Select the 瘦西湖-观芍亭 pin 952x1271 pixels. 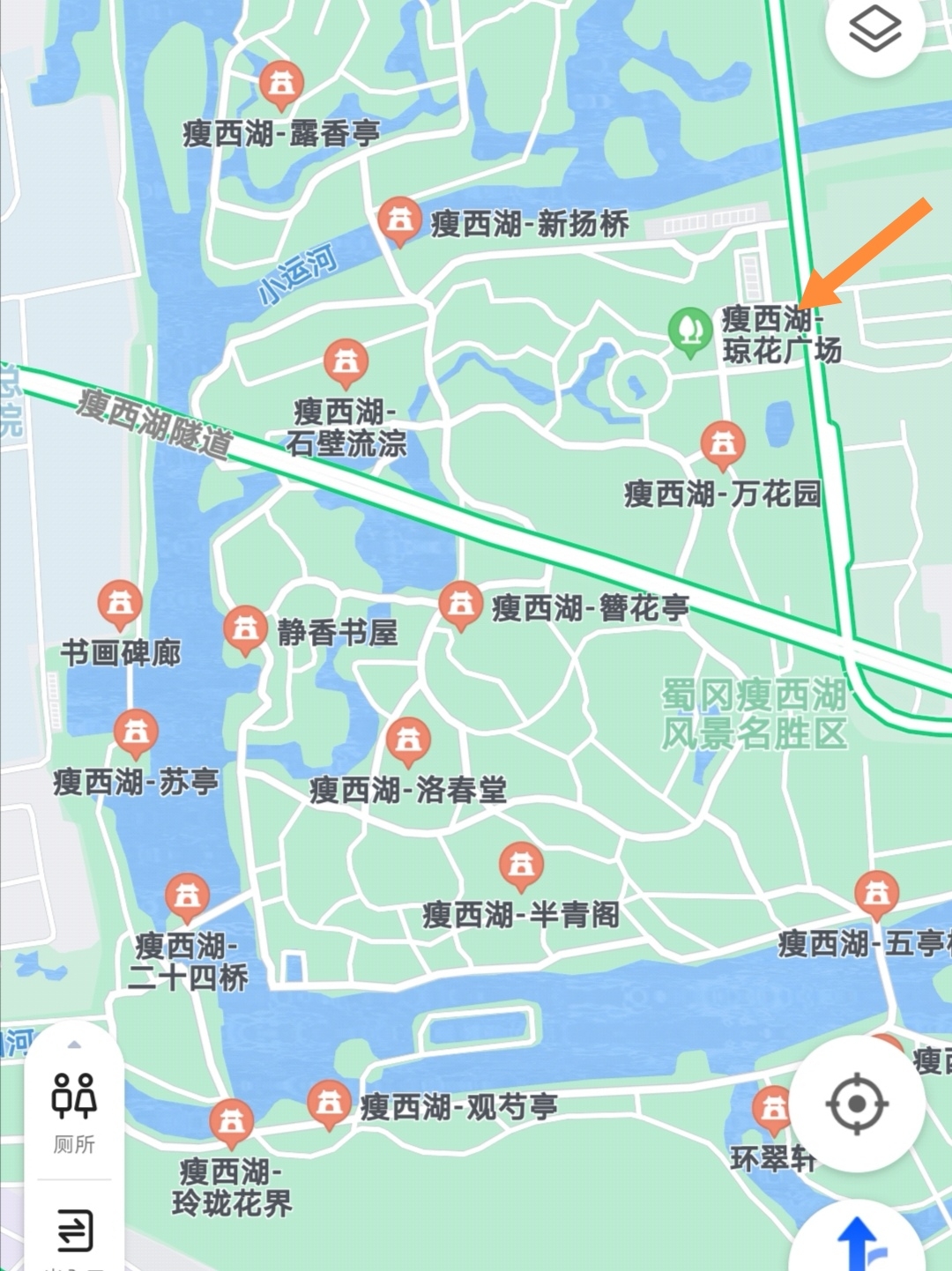pos(329,1103)
